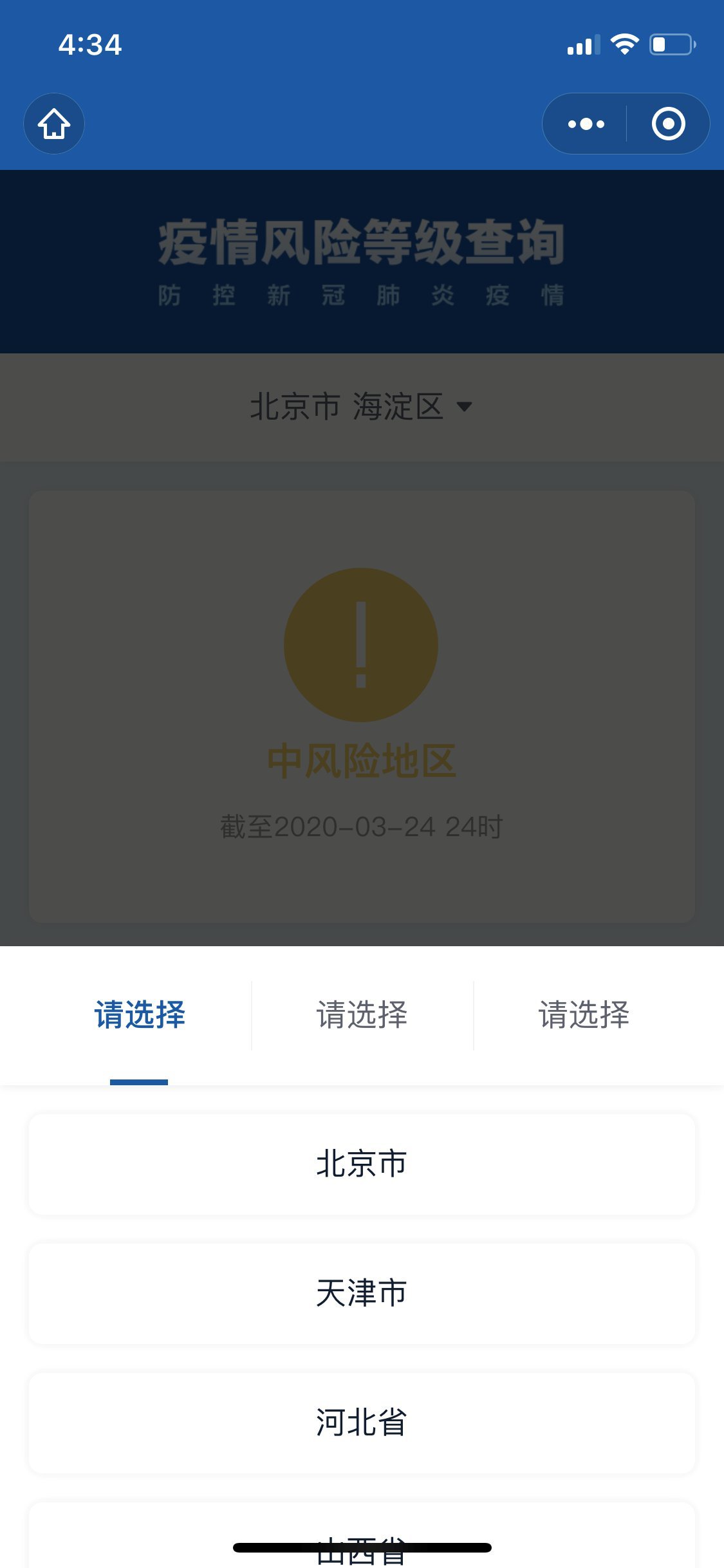The image size is (724, 1568).
Task: Choose 北京市 from the list
Action: 361,1164
